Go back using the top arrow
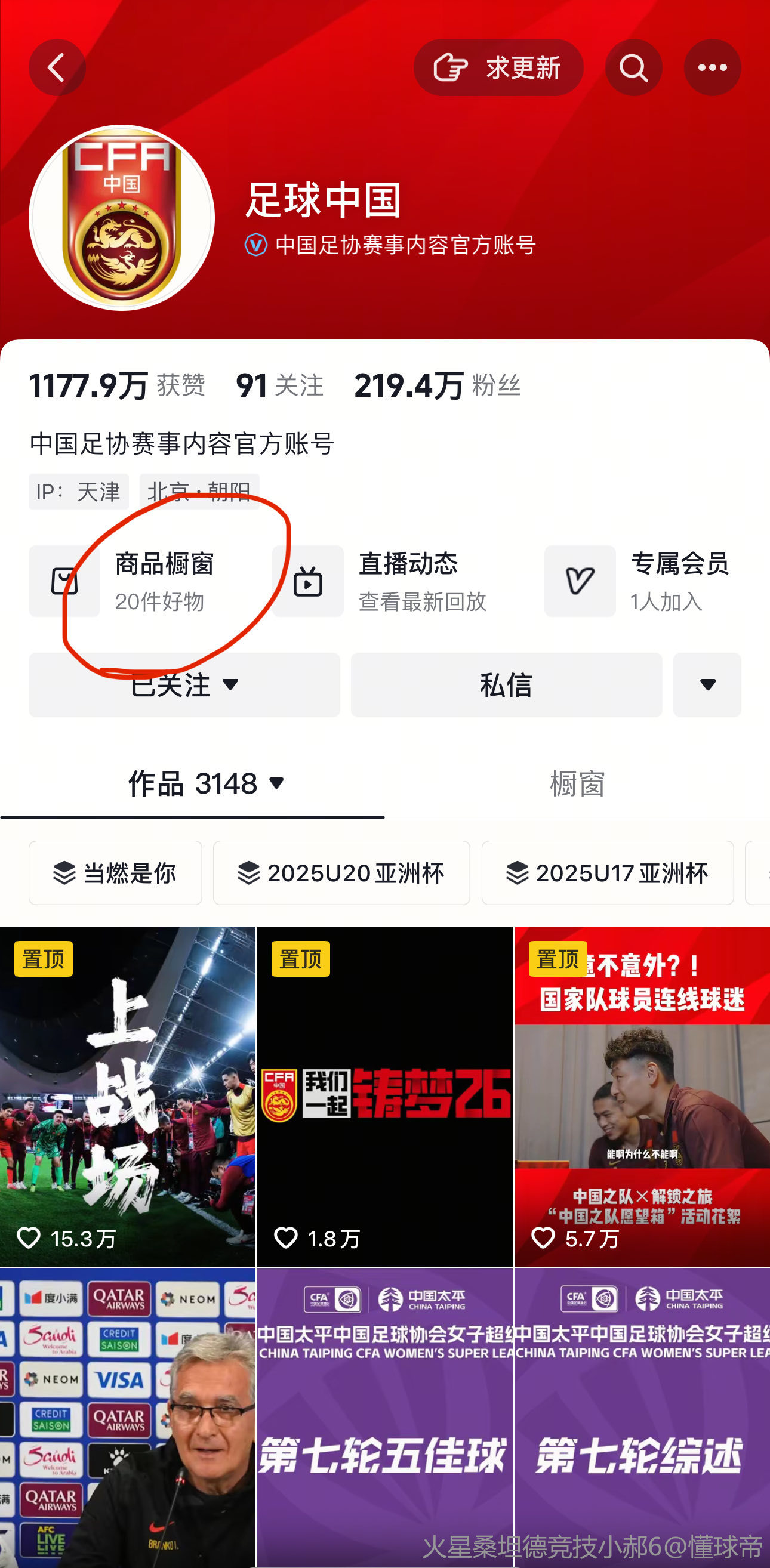Image resolution: width=770 pixels, height=1568 pixels. [57, 67]
